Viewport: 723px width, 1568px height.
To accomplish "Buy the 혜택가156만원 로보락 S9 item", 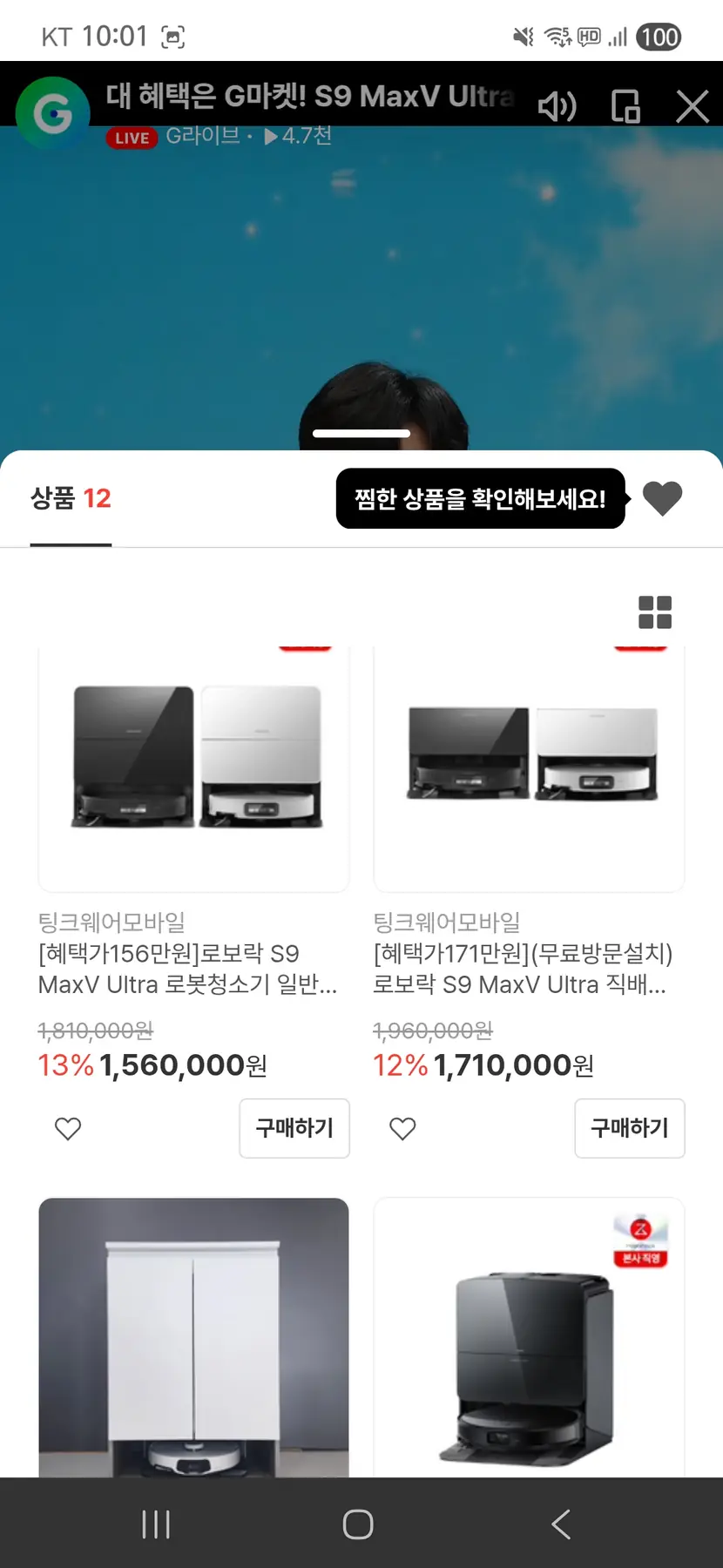I will 294,1128.
